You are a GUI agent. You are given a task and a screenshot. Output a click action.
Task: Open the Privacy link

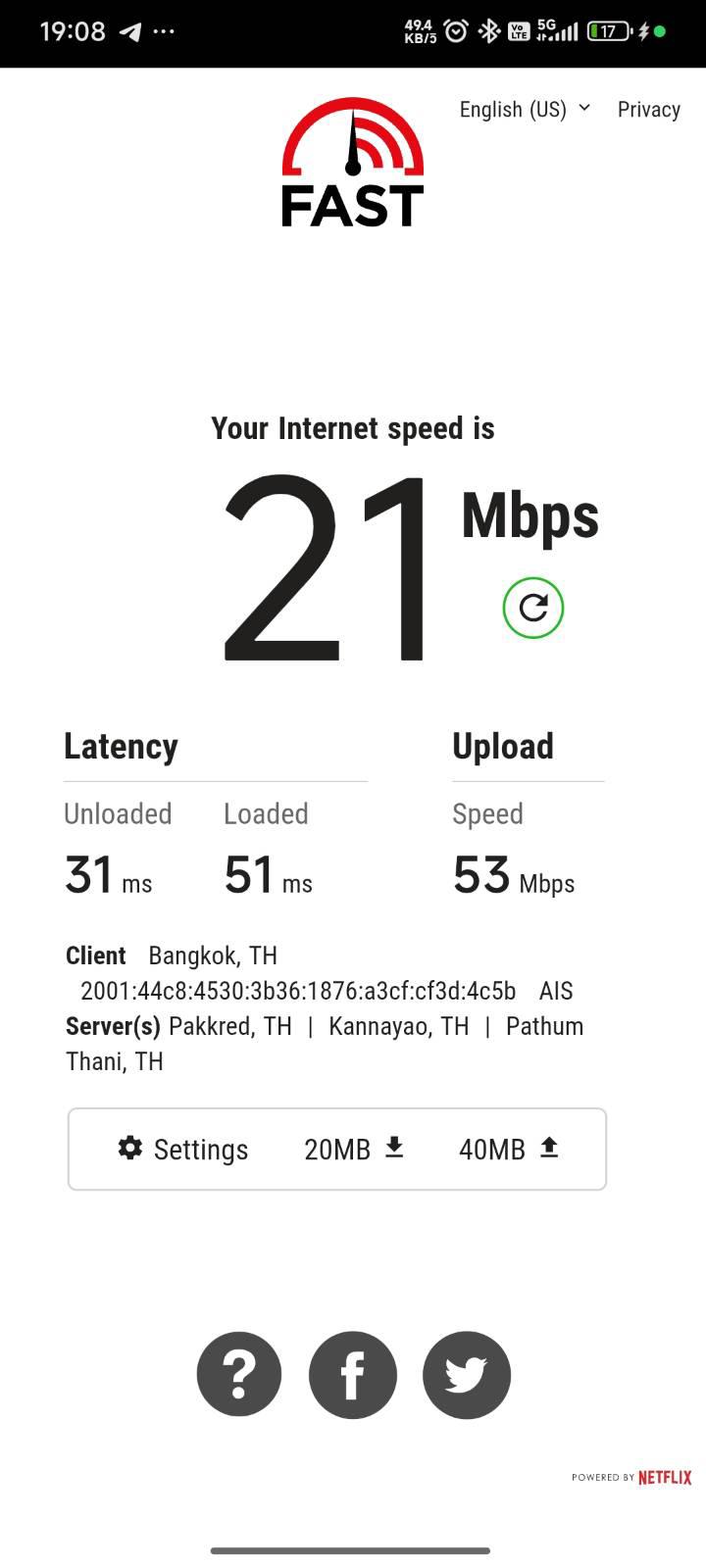[648, 109]
